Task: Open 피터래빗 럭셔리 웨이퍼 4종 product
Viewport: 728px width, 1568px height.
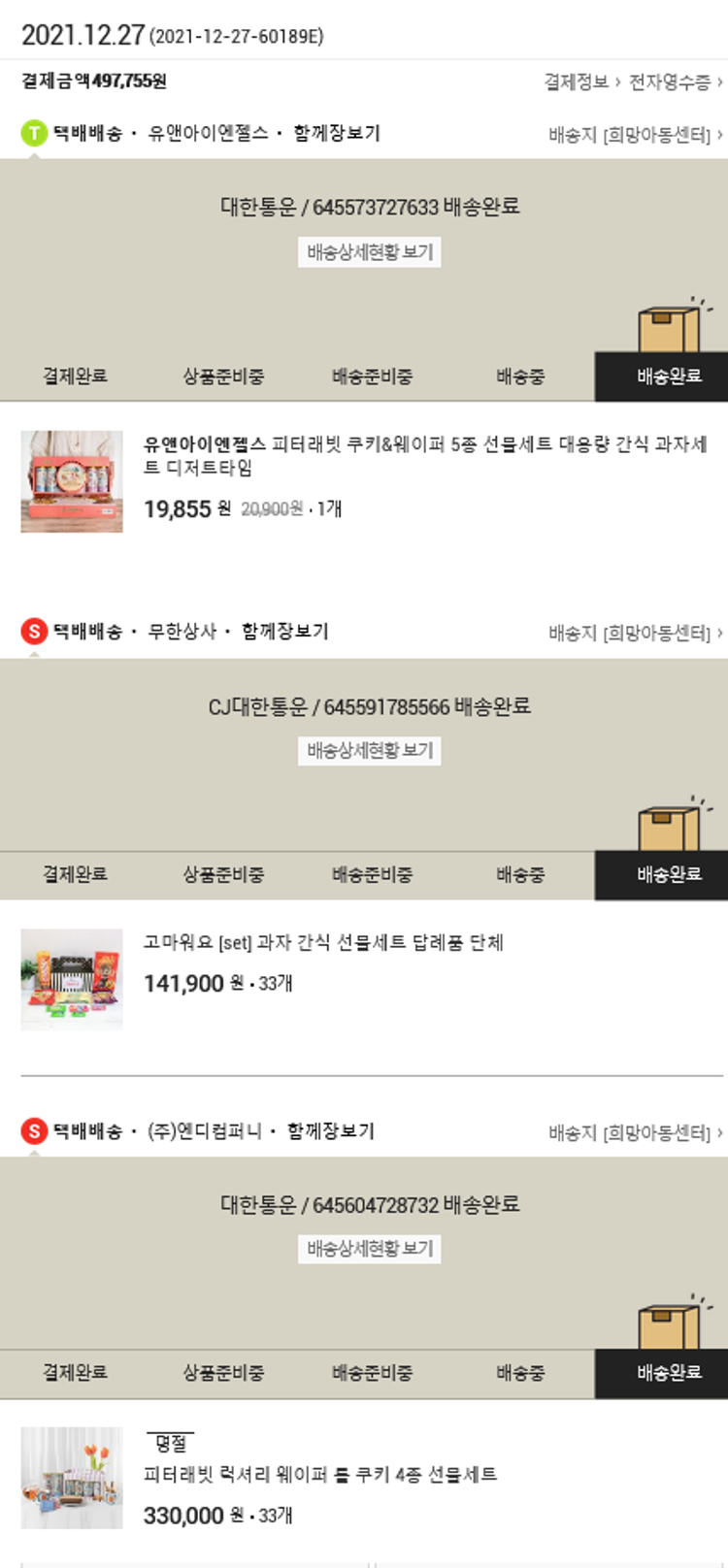Action: click(x=320, y=1474)
